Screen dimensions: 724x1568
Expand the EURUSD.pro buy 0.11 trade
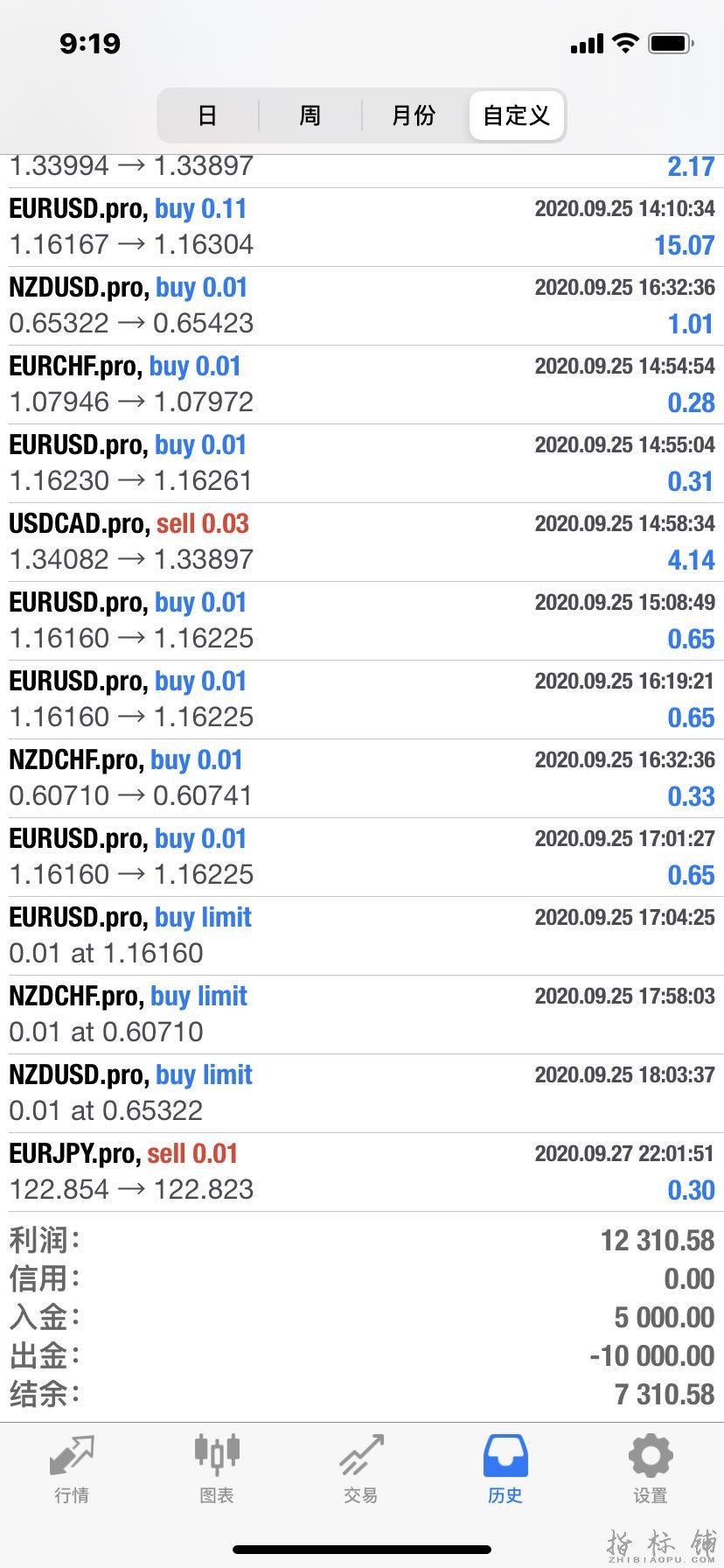tap(362, 227)
